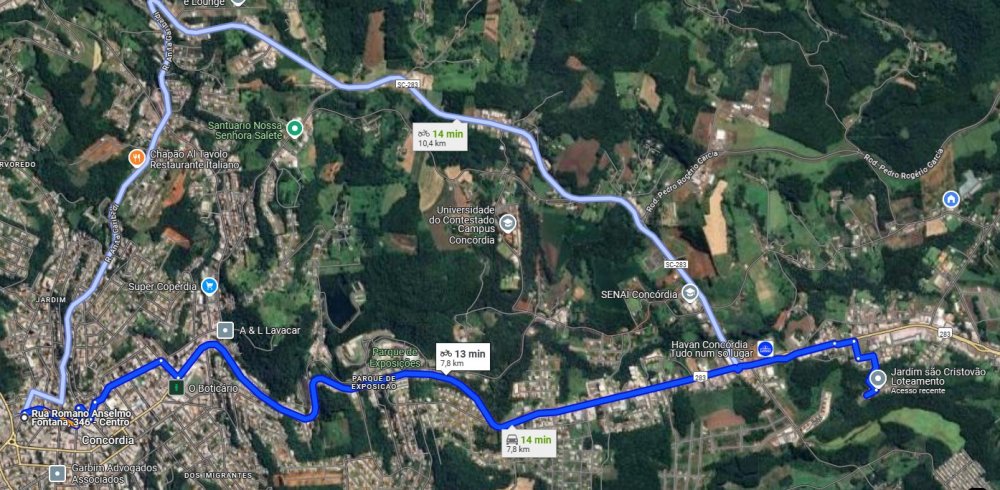Tap Rua Romano Anselmo Fontana origin point
This screenshot has height=490, width=1000.
point(24,414)
